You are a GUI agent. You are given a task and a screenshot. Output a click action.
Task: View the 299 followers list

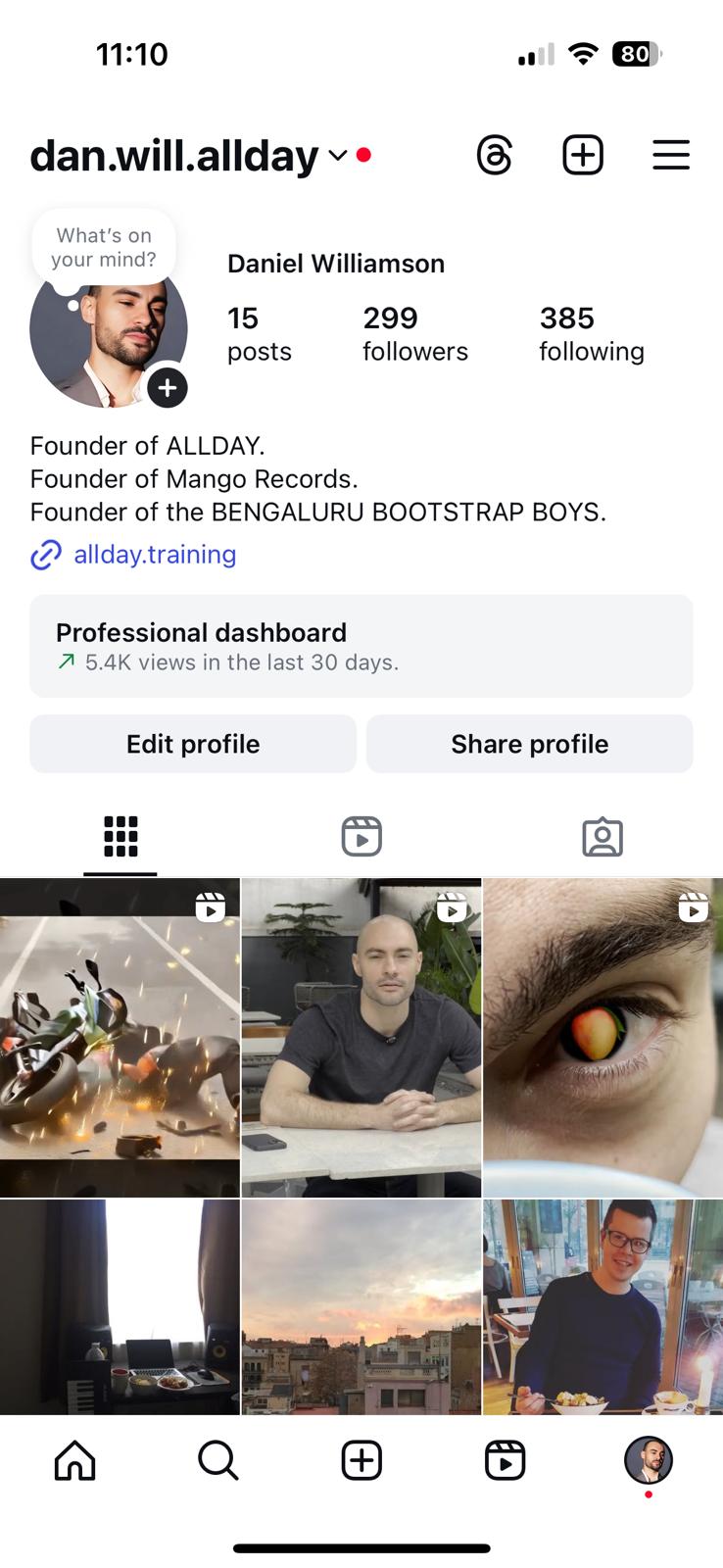pyautogui.click(x=414, y=333)
